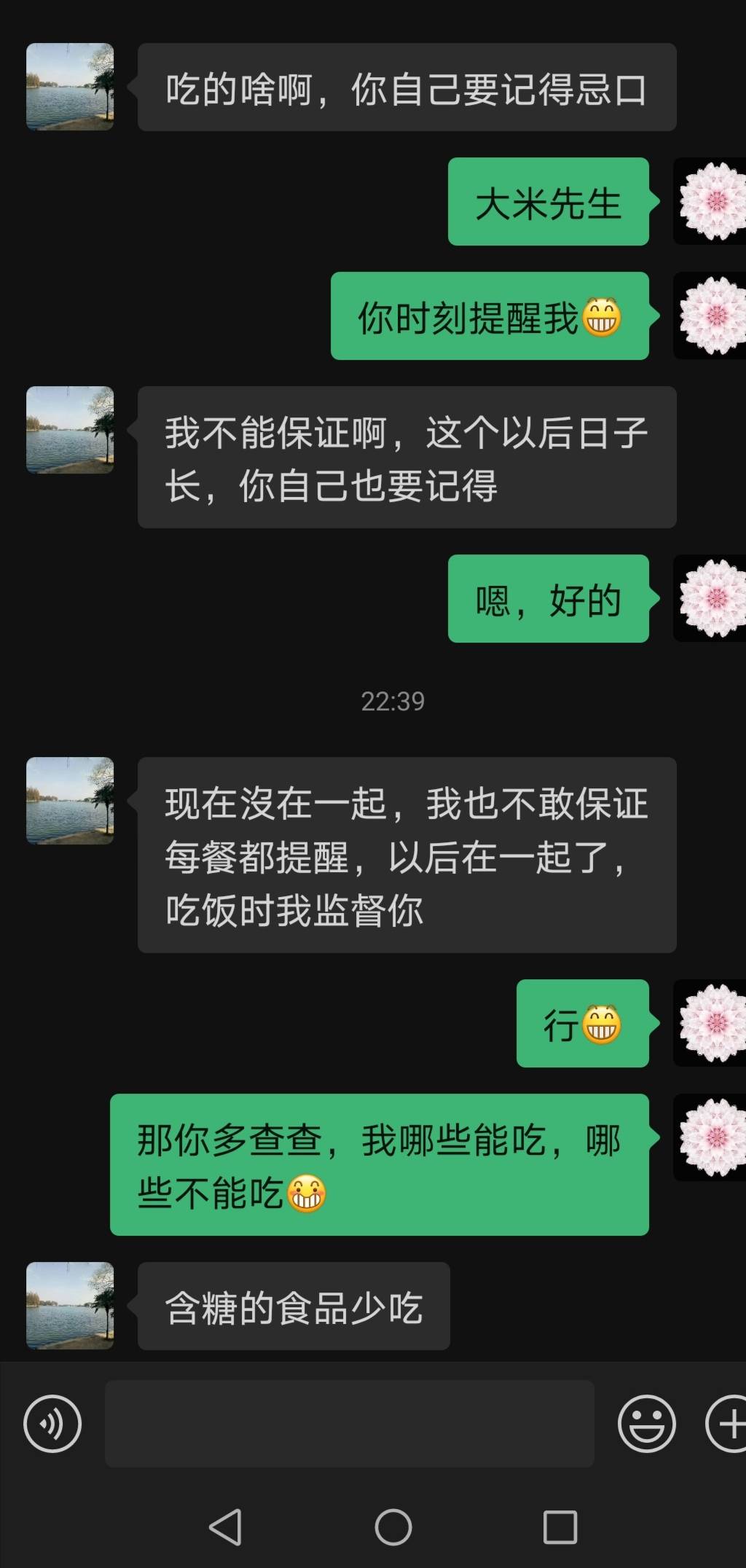Tap the 22:39 timestamp
The image size is (746, 1568).
click(x=394, y=702)
